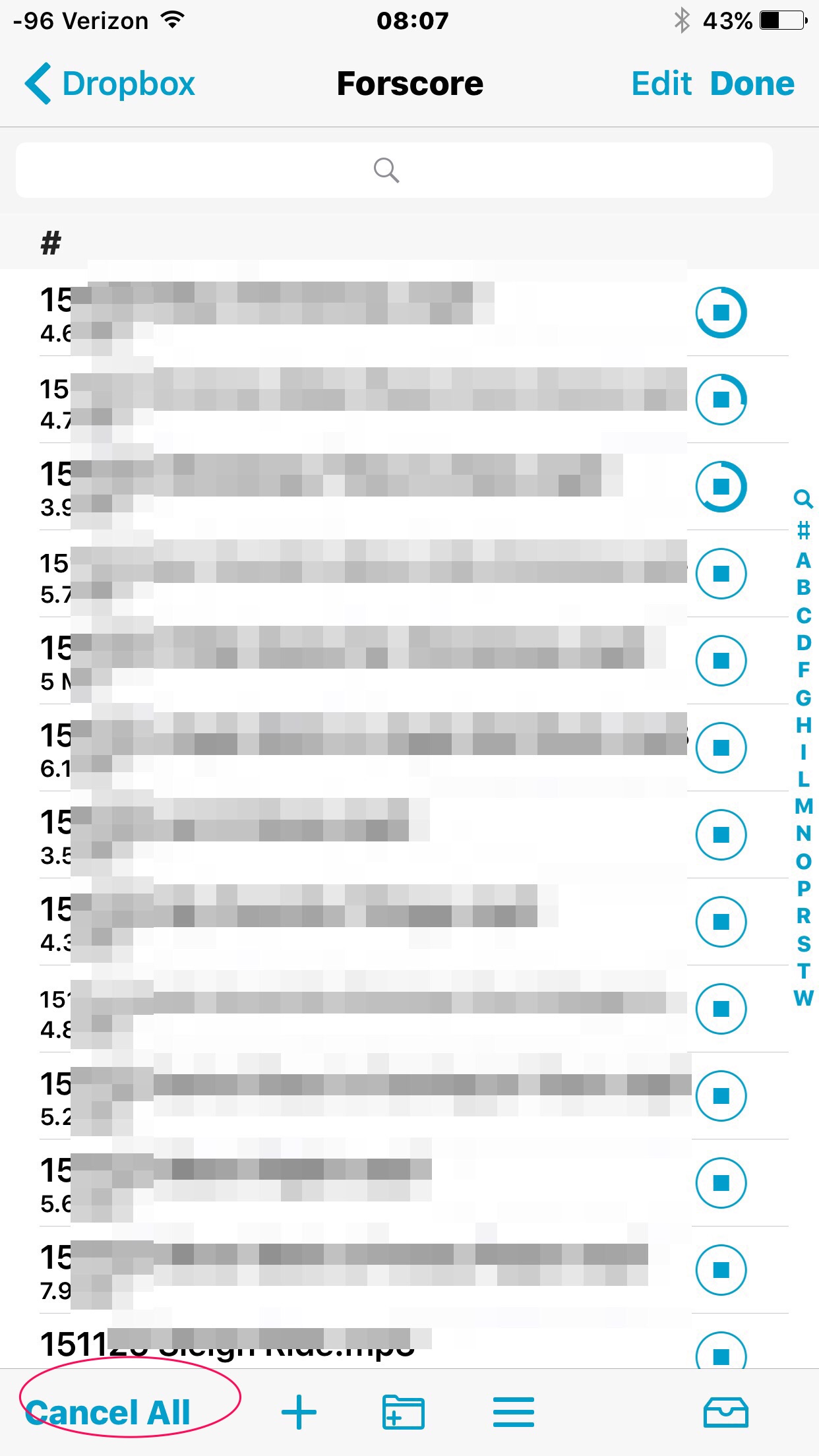Stop the download of the 4.6 file
This screenshot has width=819, height=1456.
tap(721, 312)
